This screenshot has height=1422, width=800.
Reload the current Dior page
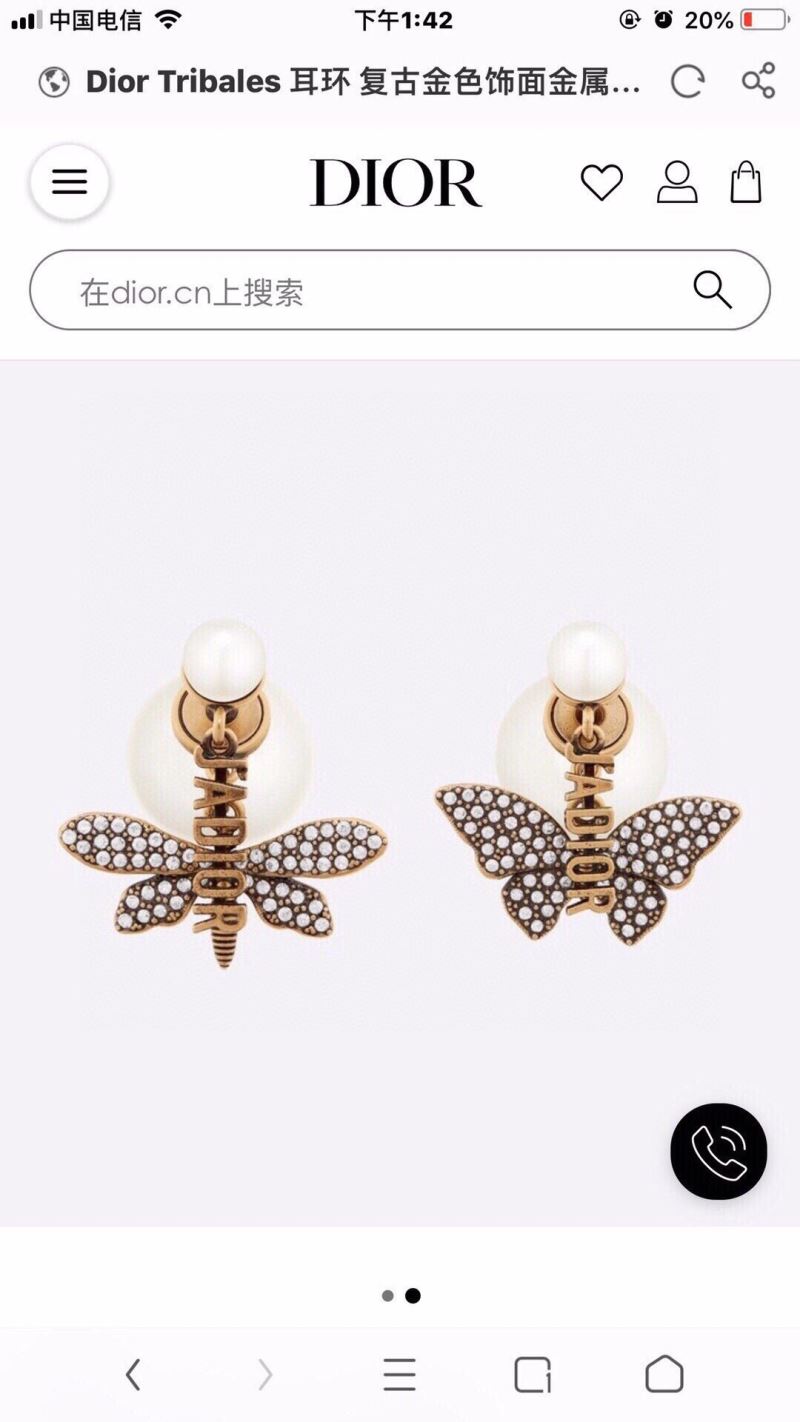[x=687, y=81]
